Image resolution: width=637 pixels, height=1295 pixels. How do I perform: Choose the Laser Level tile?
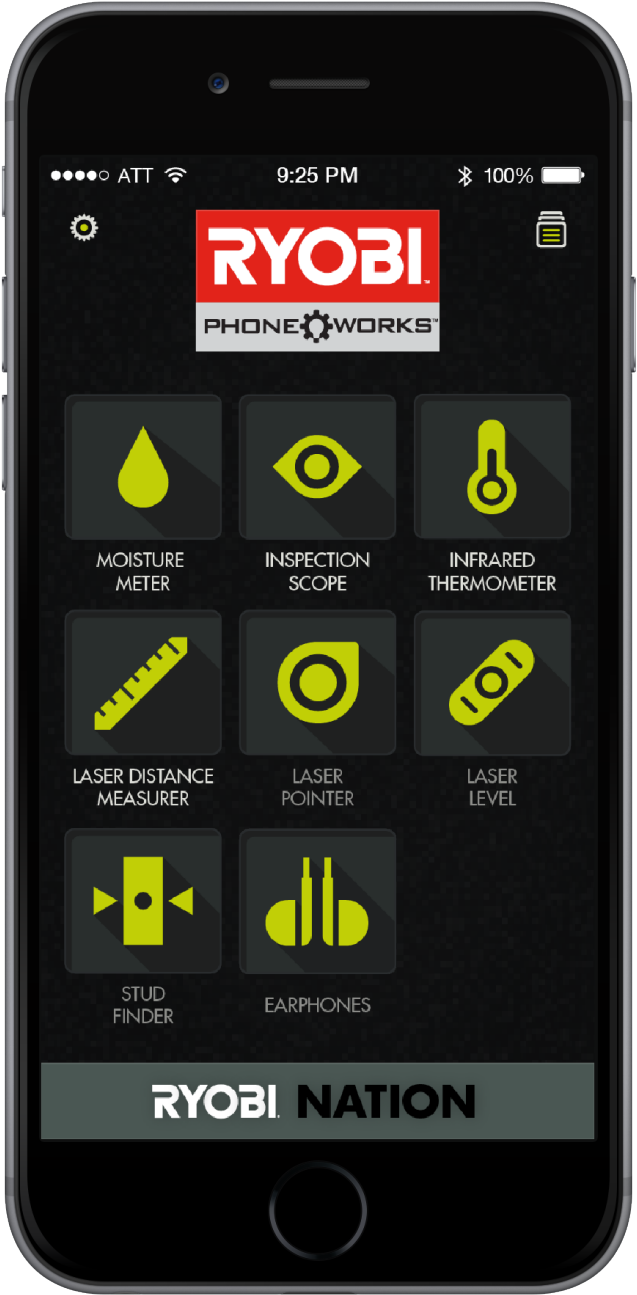coord(492,683)
